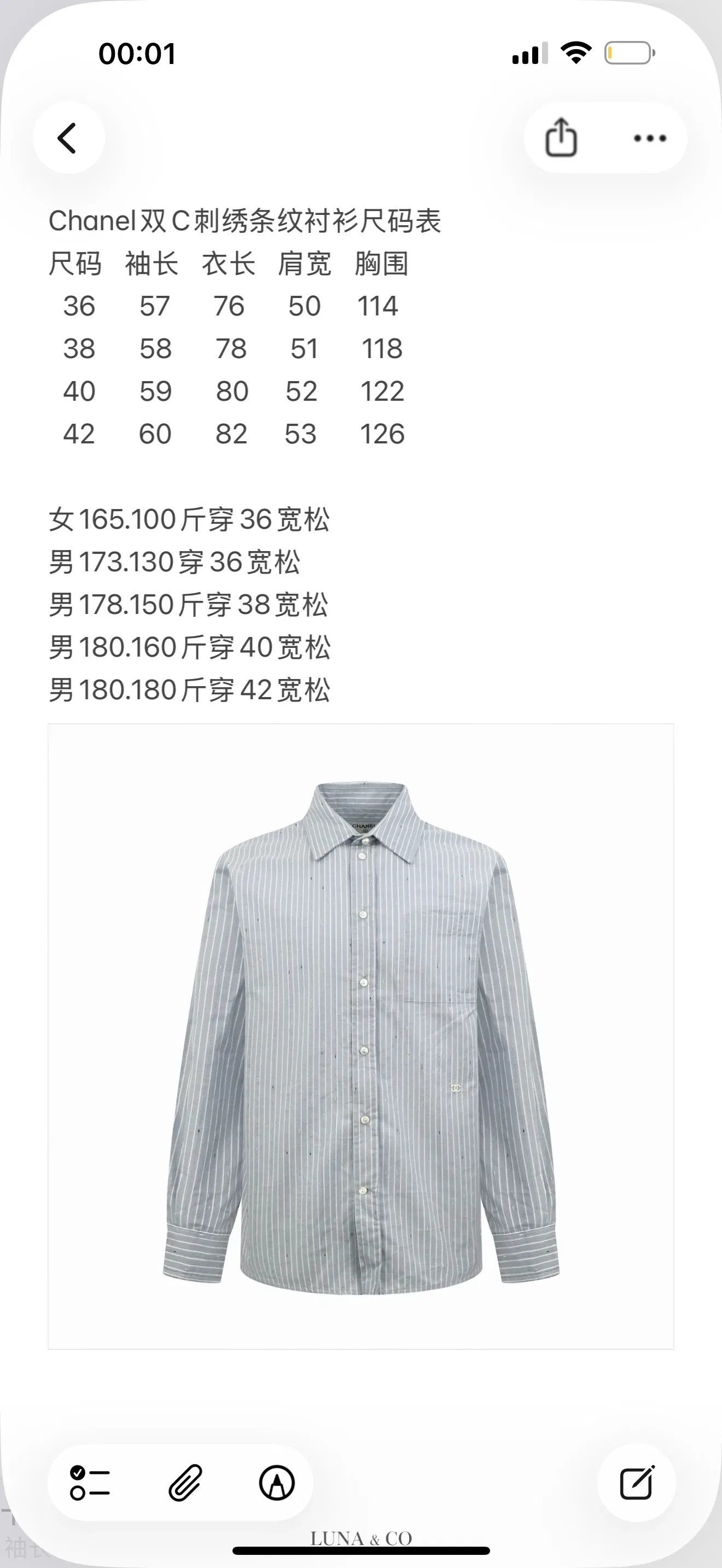Add a checklist to the note
The width and height of the screenshot is (722, 1568).
(90, 1482)
